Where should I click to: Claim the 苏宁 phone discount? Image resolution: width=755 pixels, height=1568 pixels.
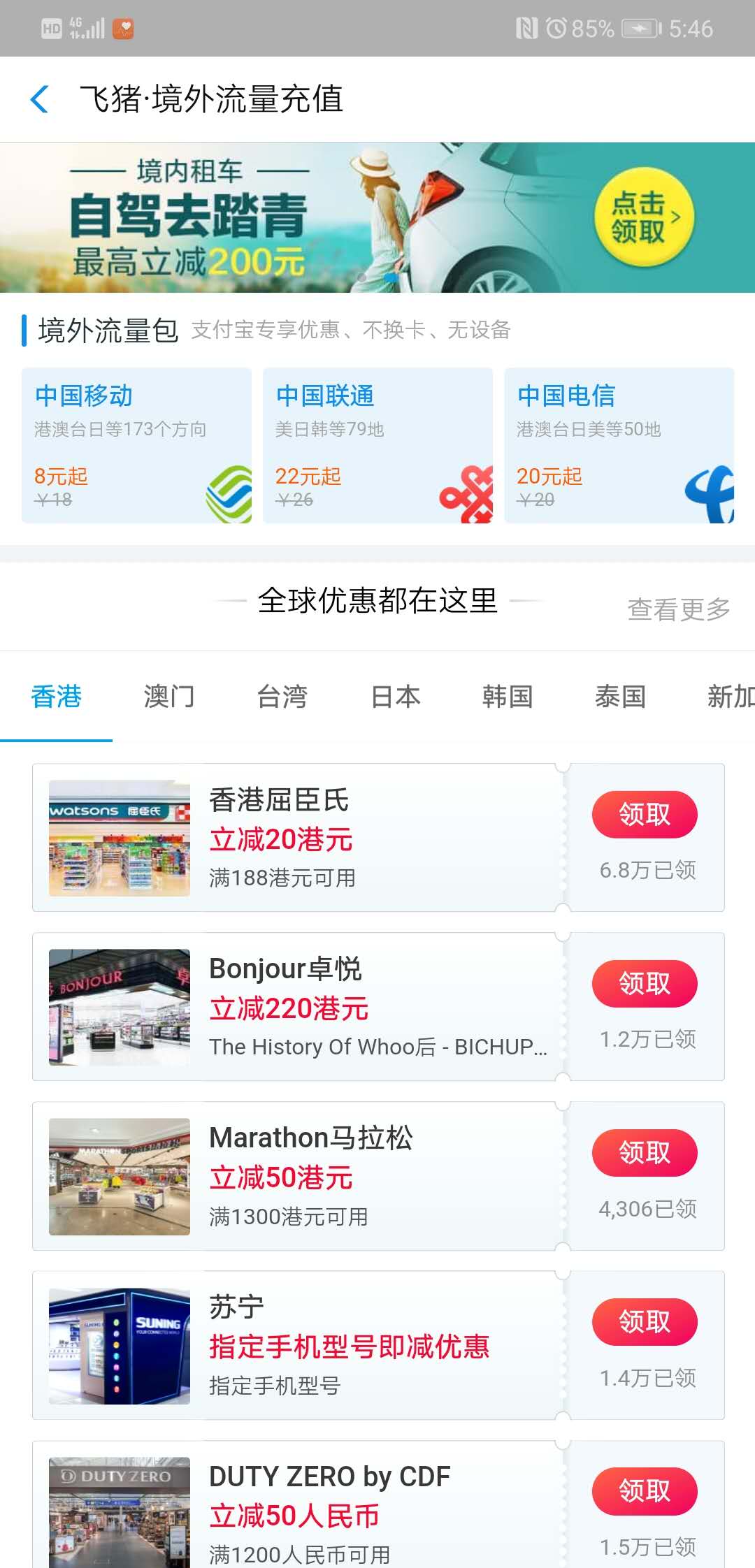644,1322
